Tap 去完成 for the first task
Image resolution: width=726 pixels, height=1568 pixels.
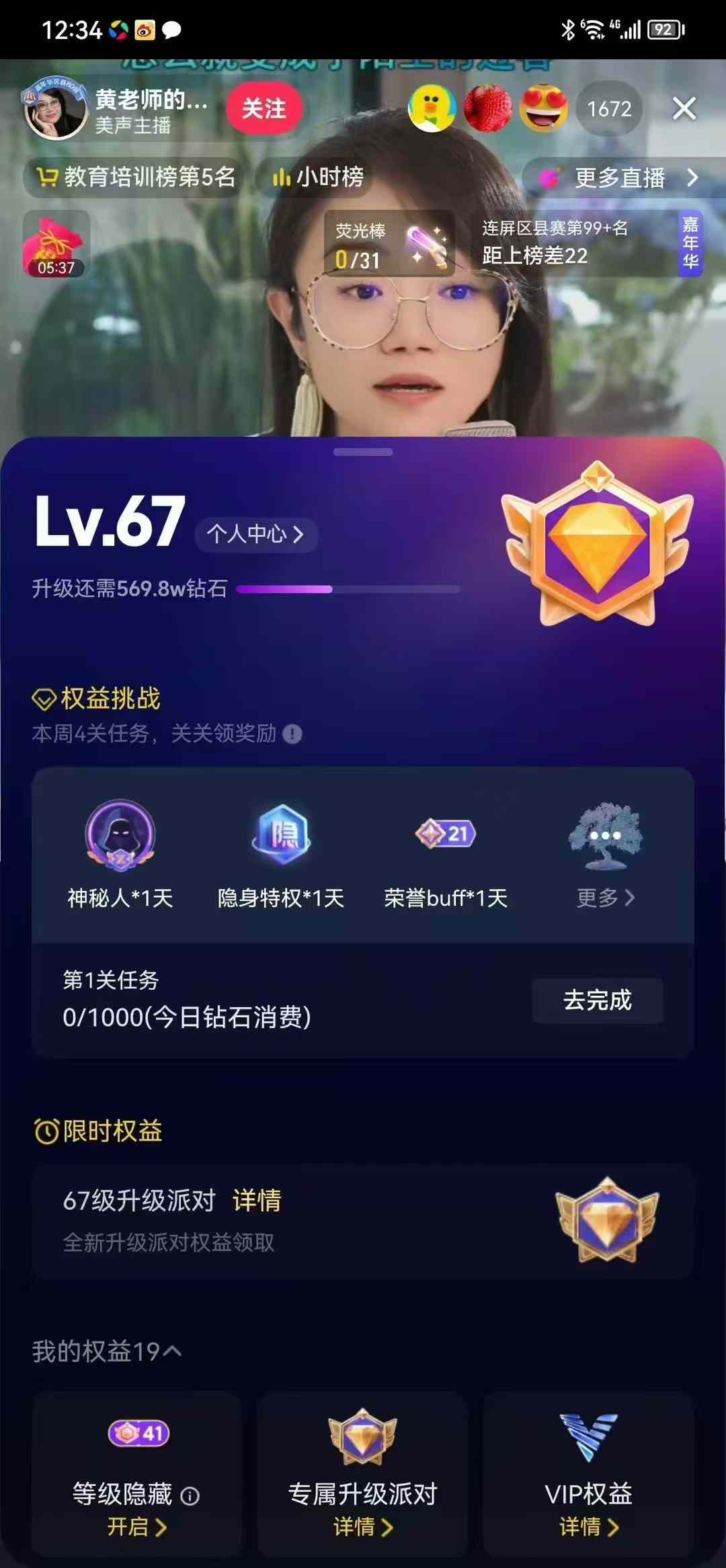click(x=597, y=1000)
